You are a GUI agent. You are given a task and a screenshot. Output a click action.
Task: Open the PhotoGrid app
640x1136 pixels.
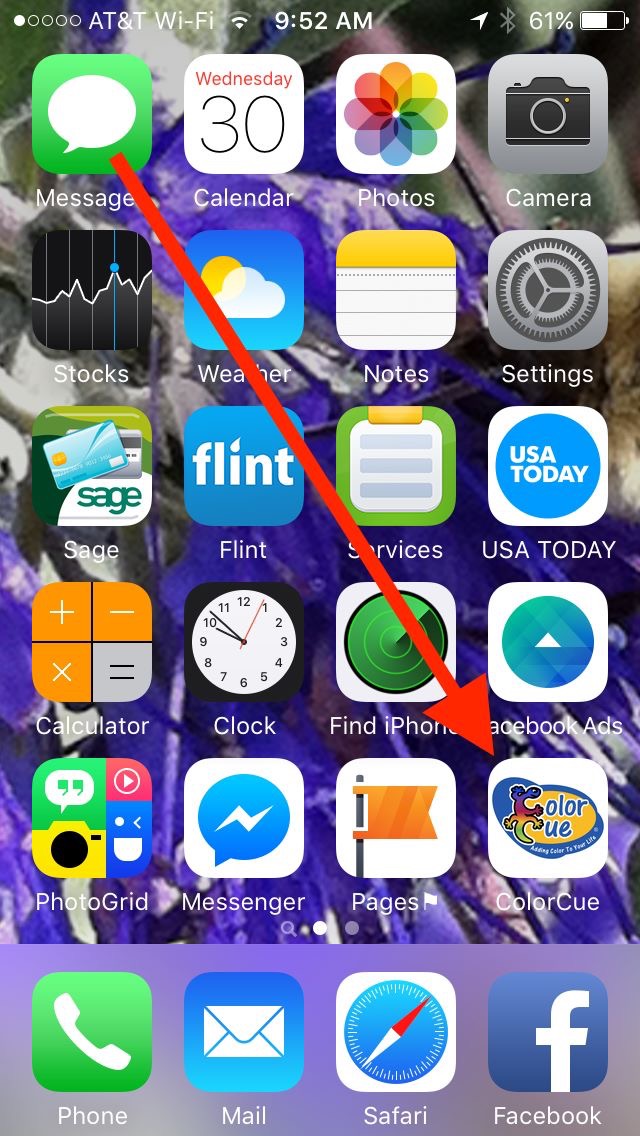[x=92, y=818]
